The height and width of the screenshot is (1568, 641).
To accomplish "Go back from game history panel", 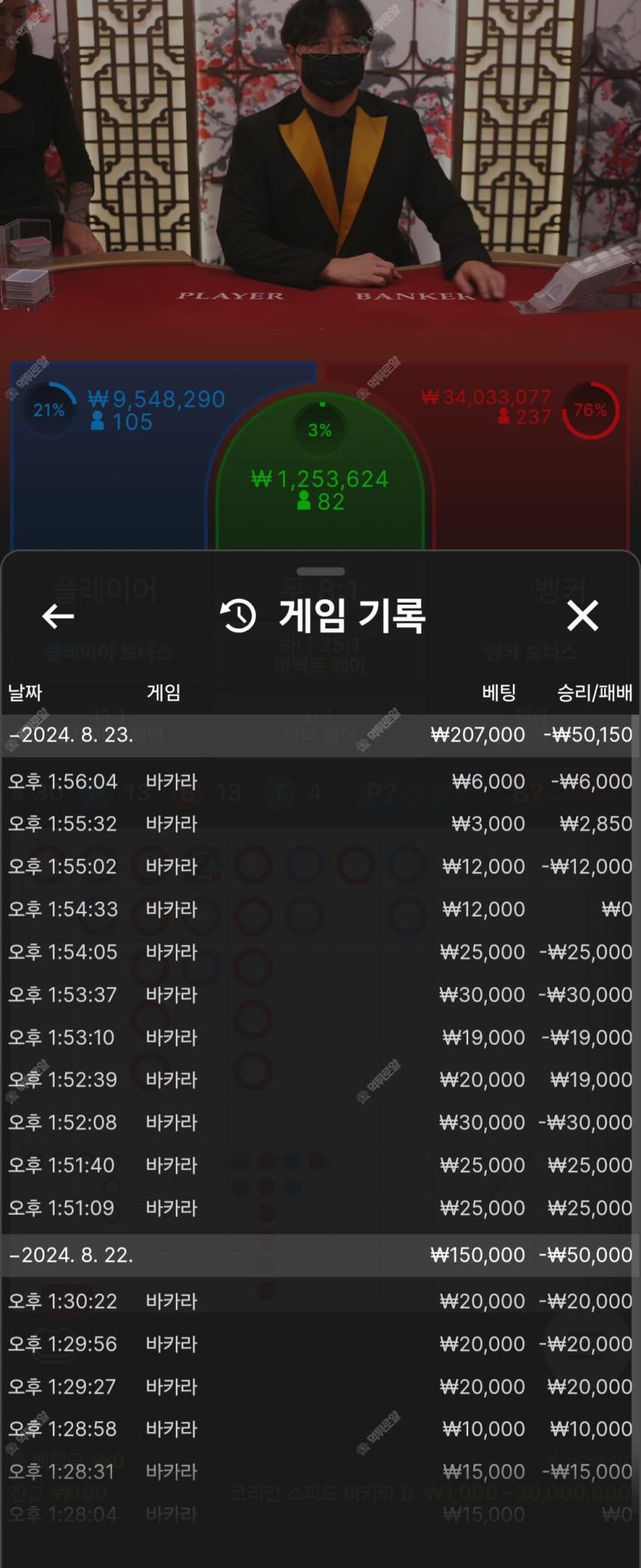I will coord(58,615).
